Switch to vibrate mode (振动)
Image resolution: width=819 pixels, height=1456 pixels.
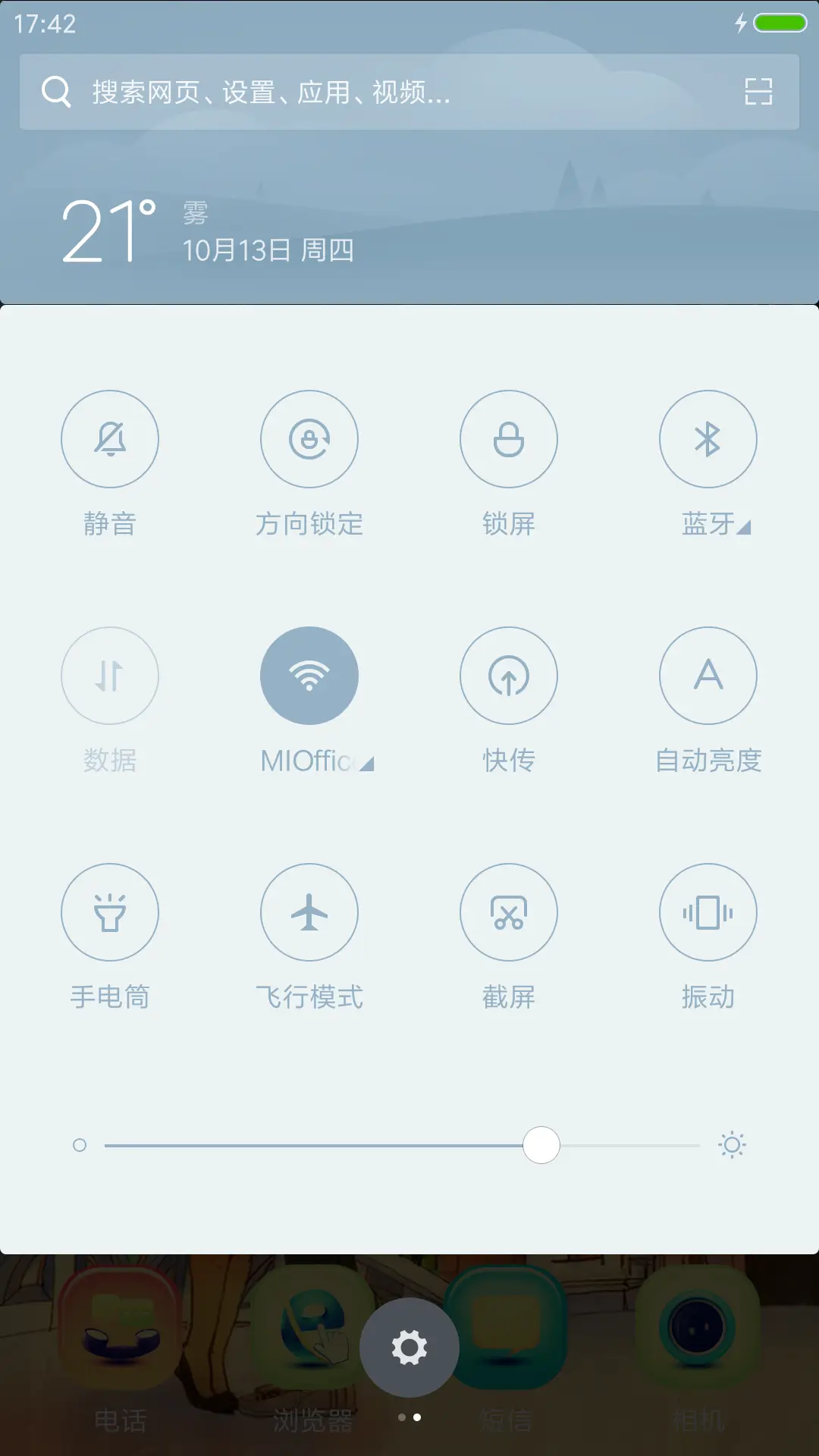pyautogui.click(x=708, y=912)
